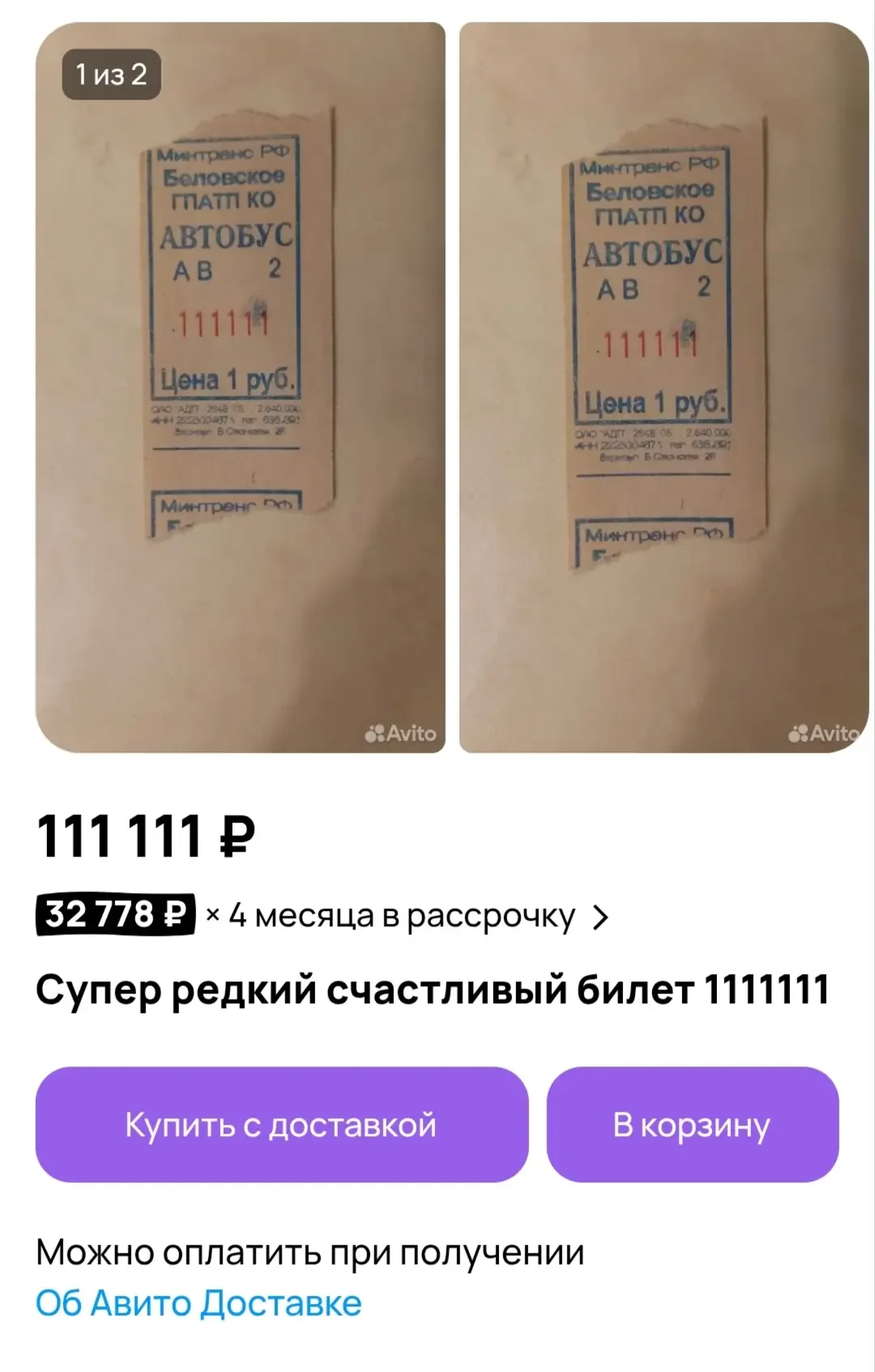This screenshot has height=1372, width=875.
Task: Open the second ticket photo
Action: tap(664, 387)
